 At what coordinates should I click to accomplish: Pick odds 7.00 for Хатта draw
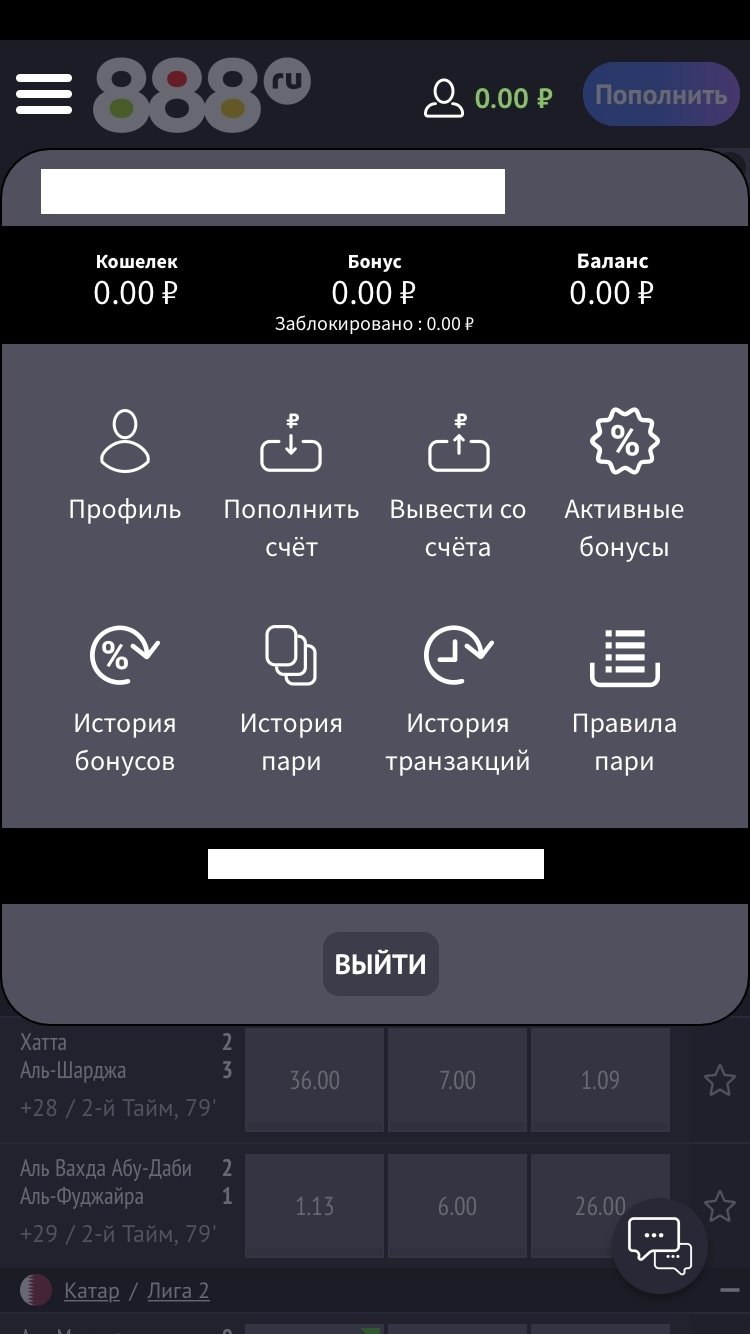pos(457,1080)
